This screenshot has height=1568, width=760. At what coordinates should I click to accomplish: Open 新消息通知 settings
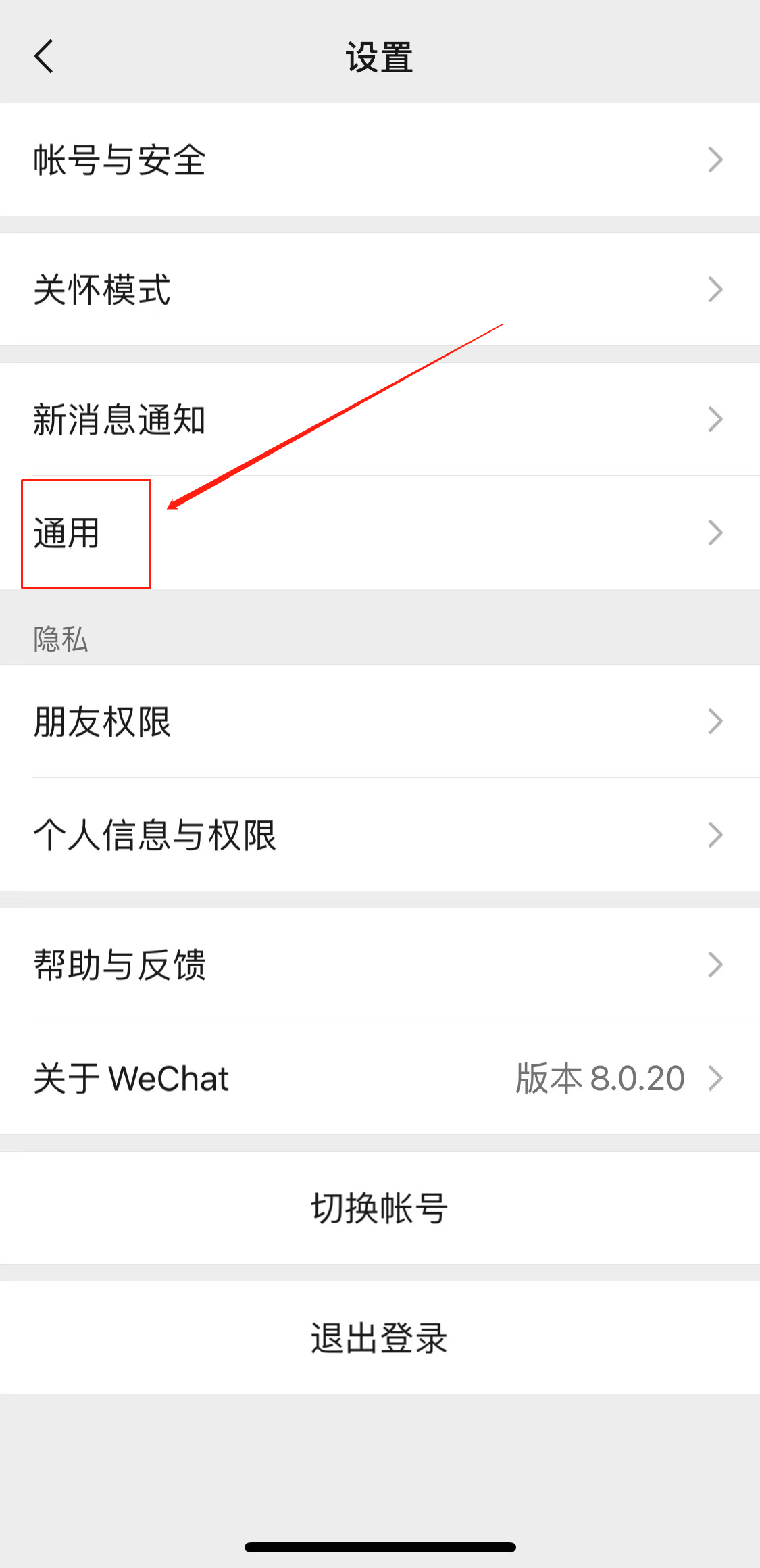click(x=378, y=420)
